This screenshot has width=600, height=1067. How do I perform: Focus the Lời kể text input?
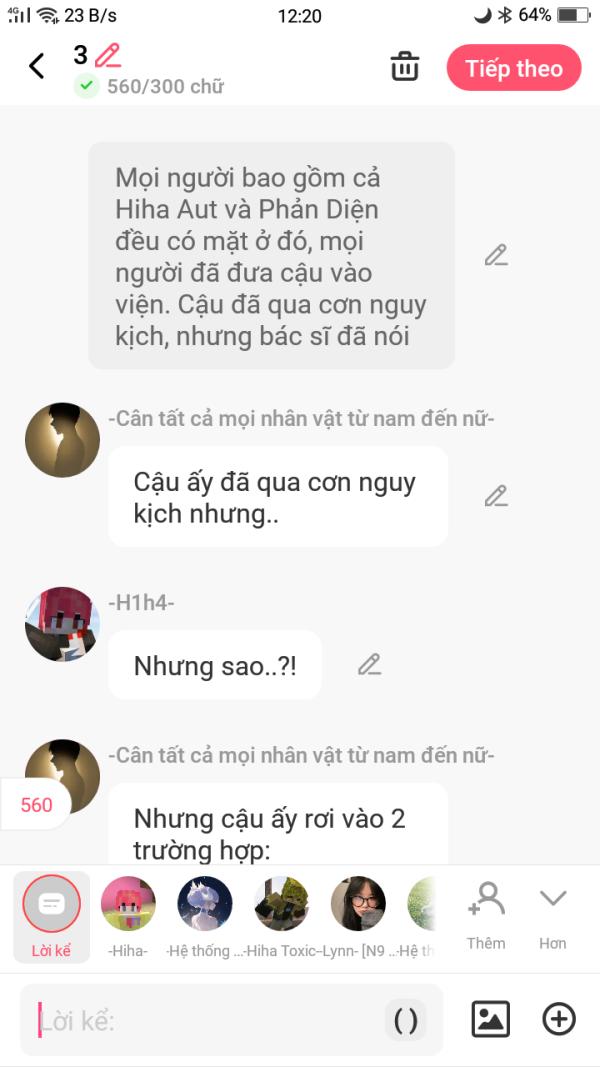200,1020
